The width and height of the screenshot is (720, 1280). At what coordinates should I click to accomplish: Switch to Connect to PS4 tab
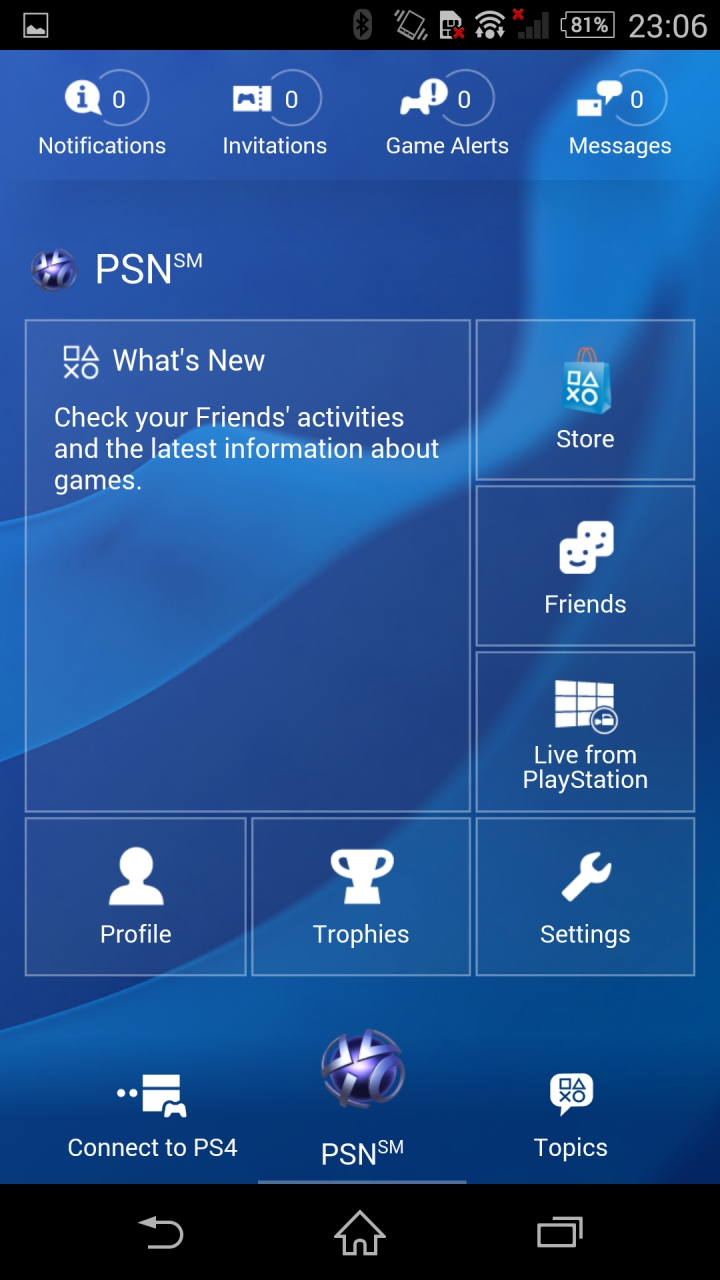point(152,1116)
